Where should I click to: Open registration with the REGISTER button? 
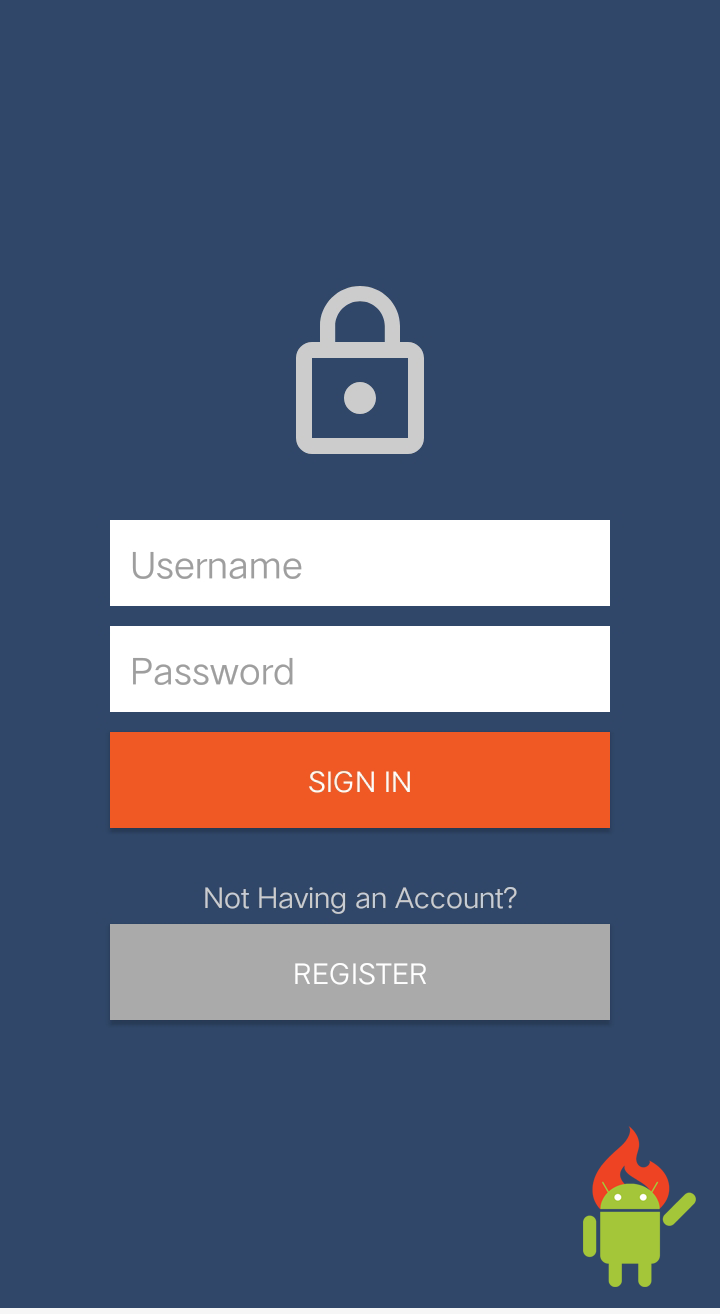tap(360, 972)
